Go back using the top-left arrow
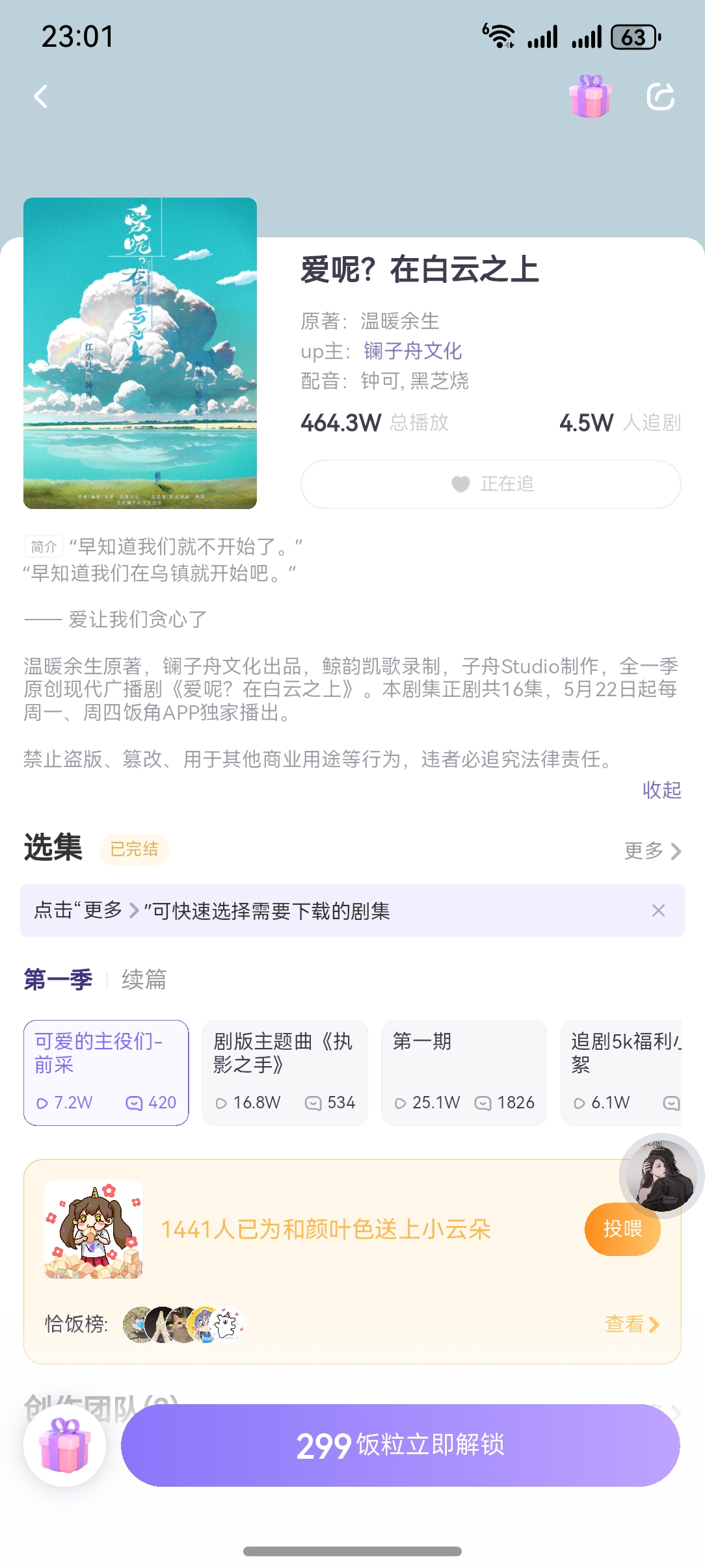705x1568 pixels. (x=41, y=97)
